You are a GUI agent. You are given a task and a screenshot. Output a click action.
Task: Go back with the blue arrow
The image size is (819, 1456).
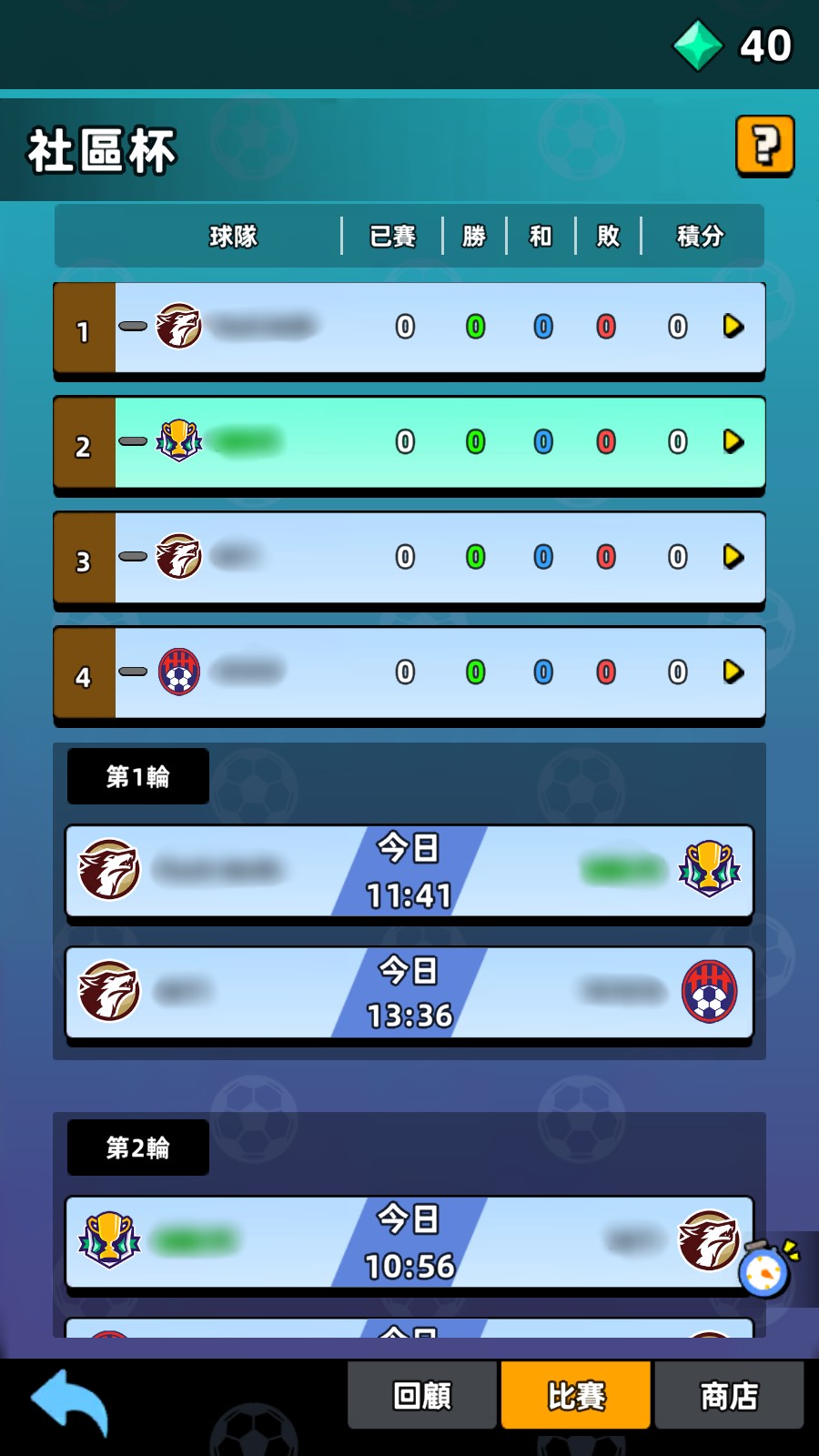(70, 1403)
